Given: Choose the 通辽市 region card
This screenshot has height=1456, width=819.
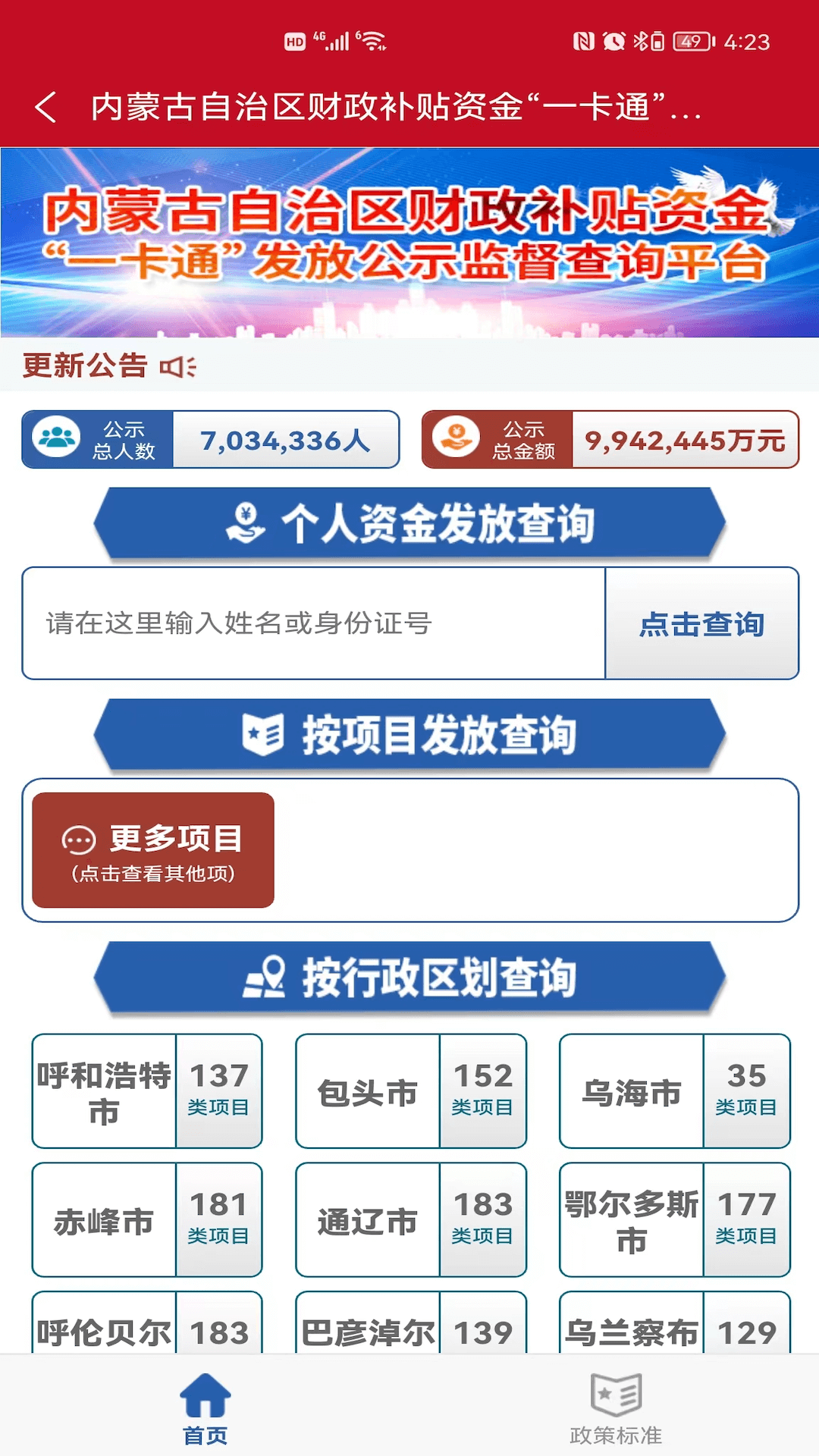Looking at the screenshot, I should point(410,1220).
